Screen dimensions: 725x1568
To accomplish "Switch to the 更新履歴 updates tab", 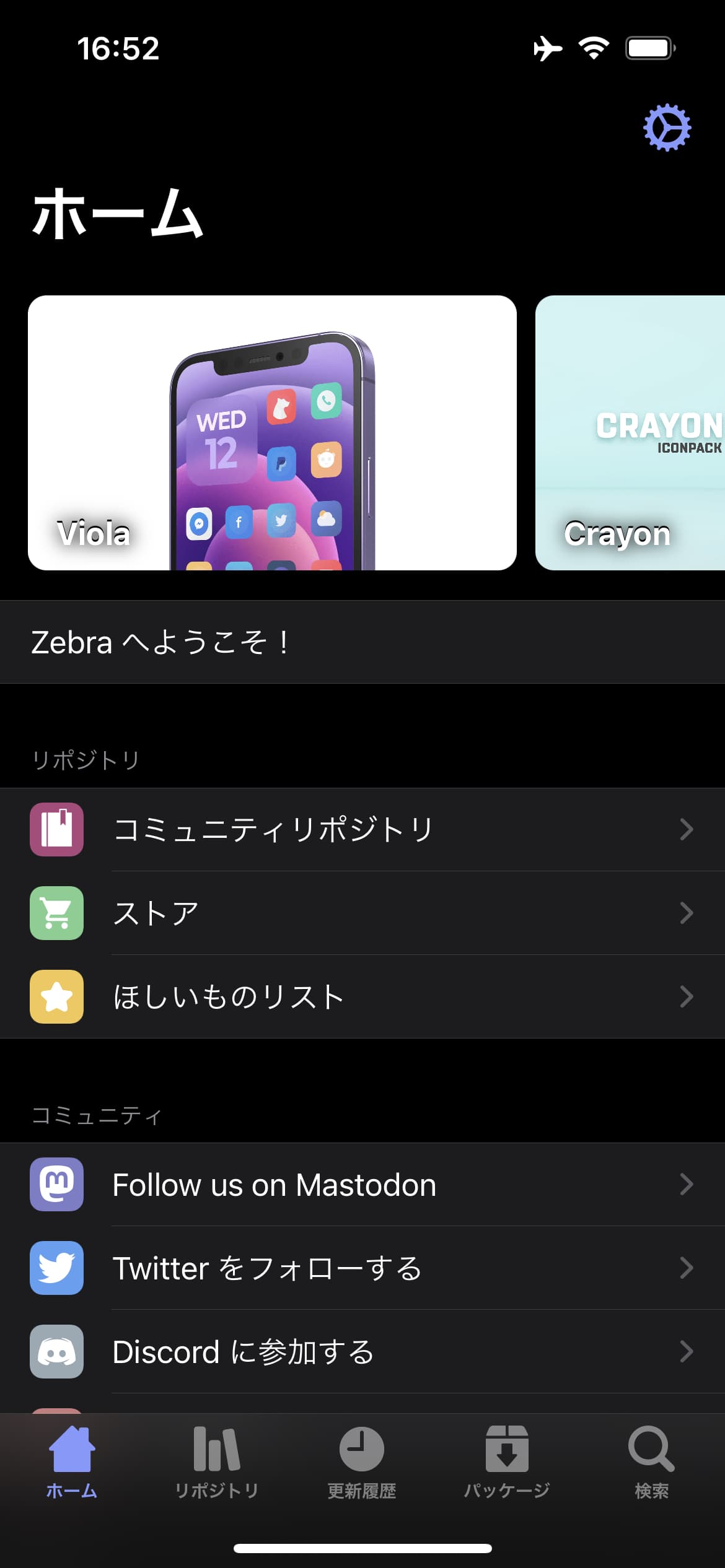I will click(x=362, y=1460).
